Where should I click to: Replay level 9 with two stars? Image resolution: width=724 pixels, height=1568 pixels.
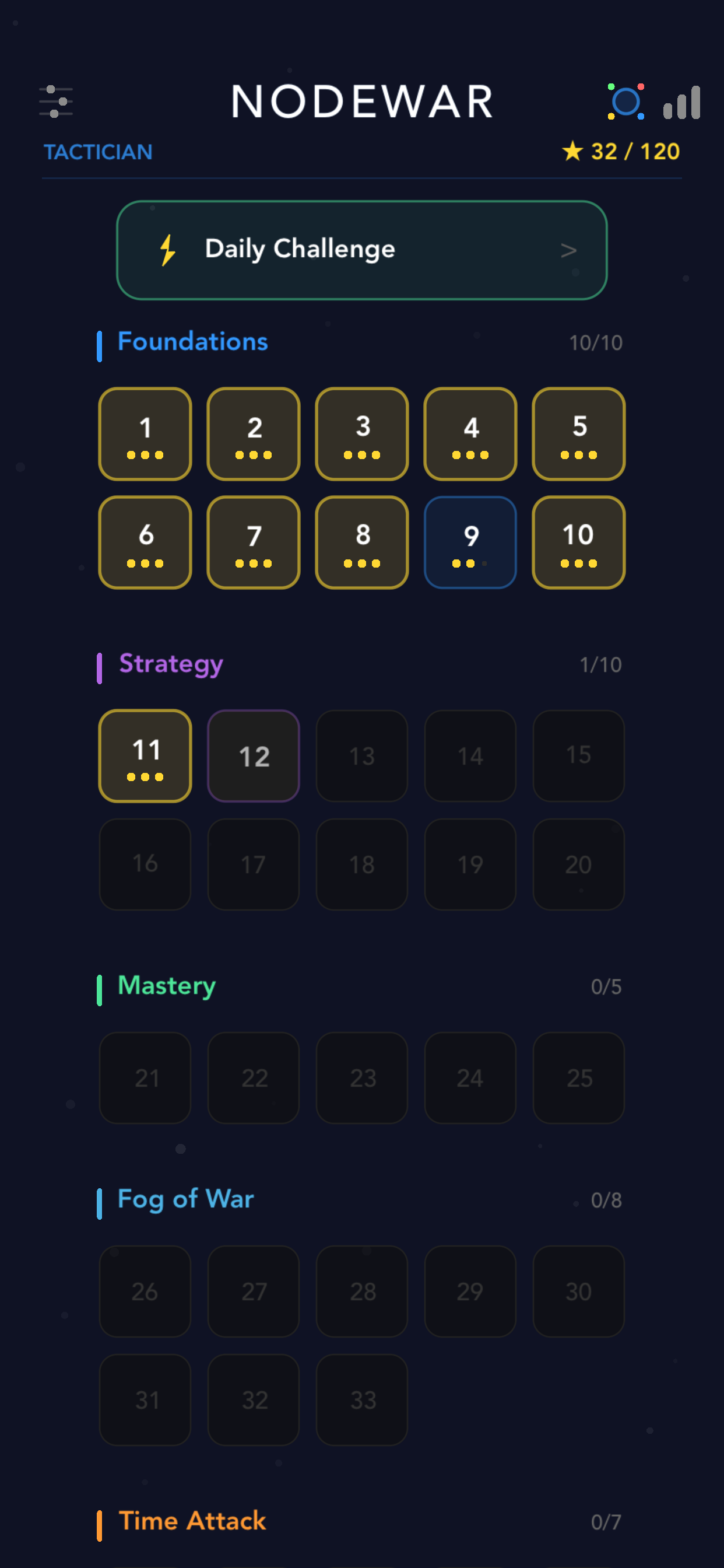(x=470, y=542)
